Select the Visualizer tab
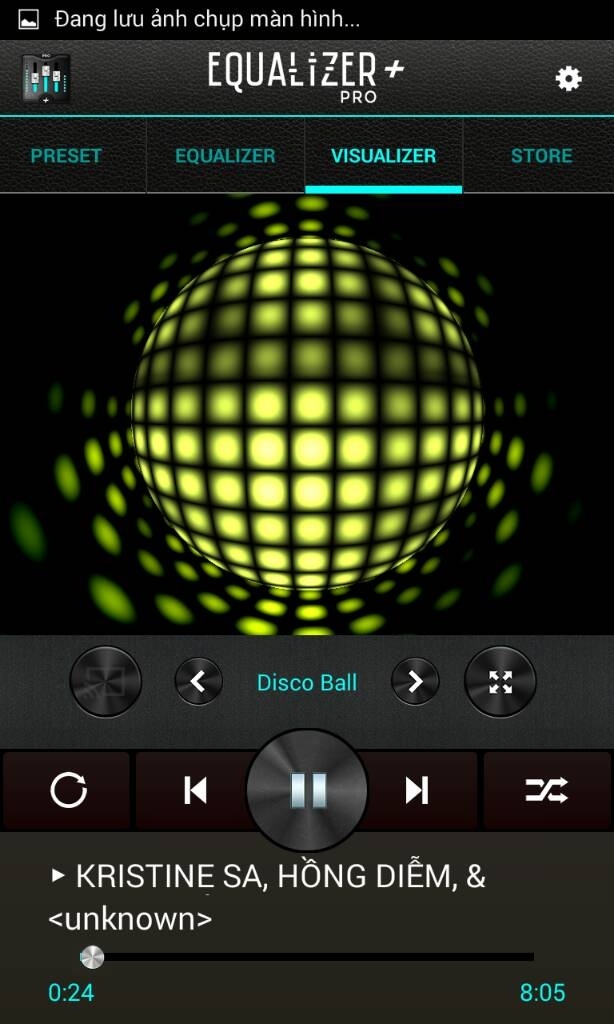 point(383,156)
